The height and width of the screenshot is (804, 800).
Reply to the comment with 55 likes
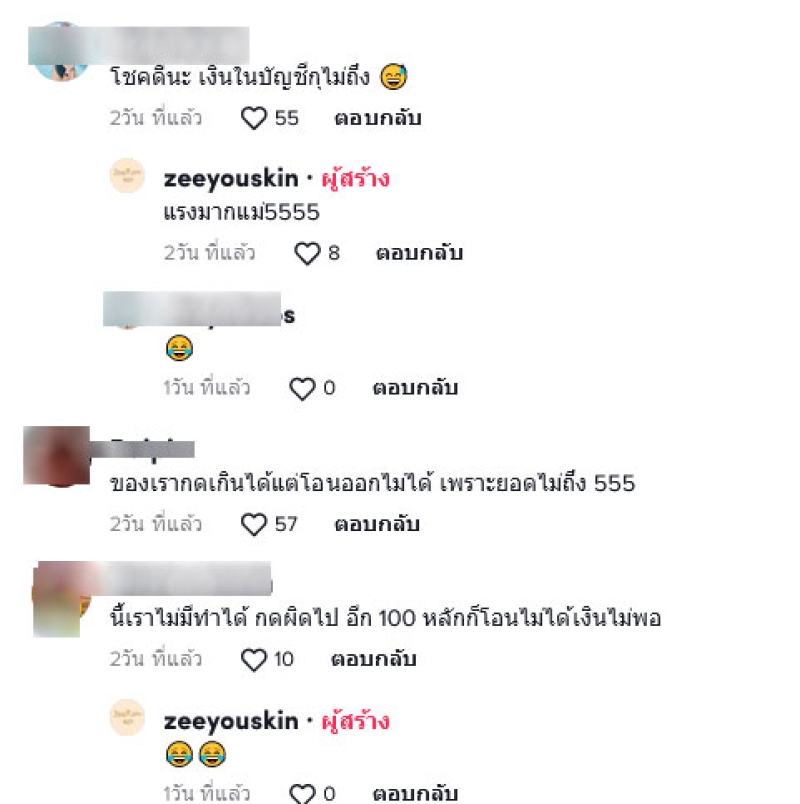click(377, 118)
